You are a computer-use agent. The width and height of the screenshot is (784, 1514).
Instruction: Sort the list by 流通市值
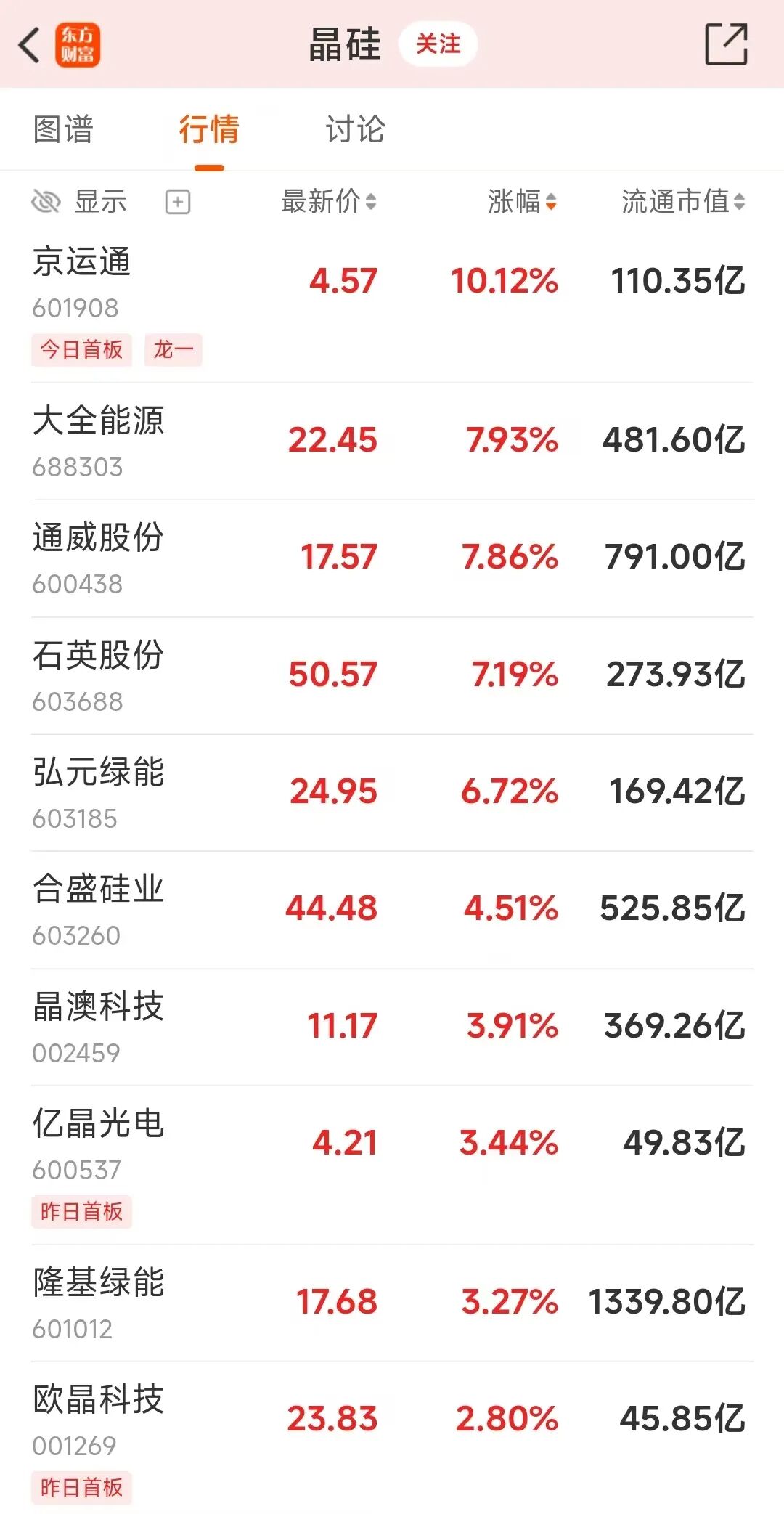(x=682, y=201)
